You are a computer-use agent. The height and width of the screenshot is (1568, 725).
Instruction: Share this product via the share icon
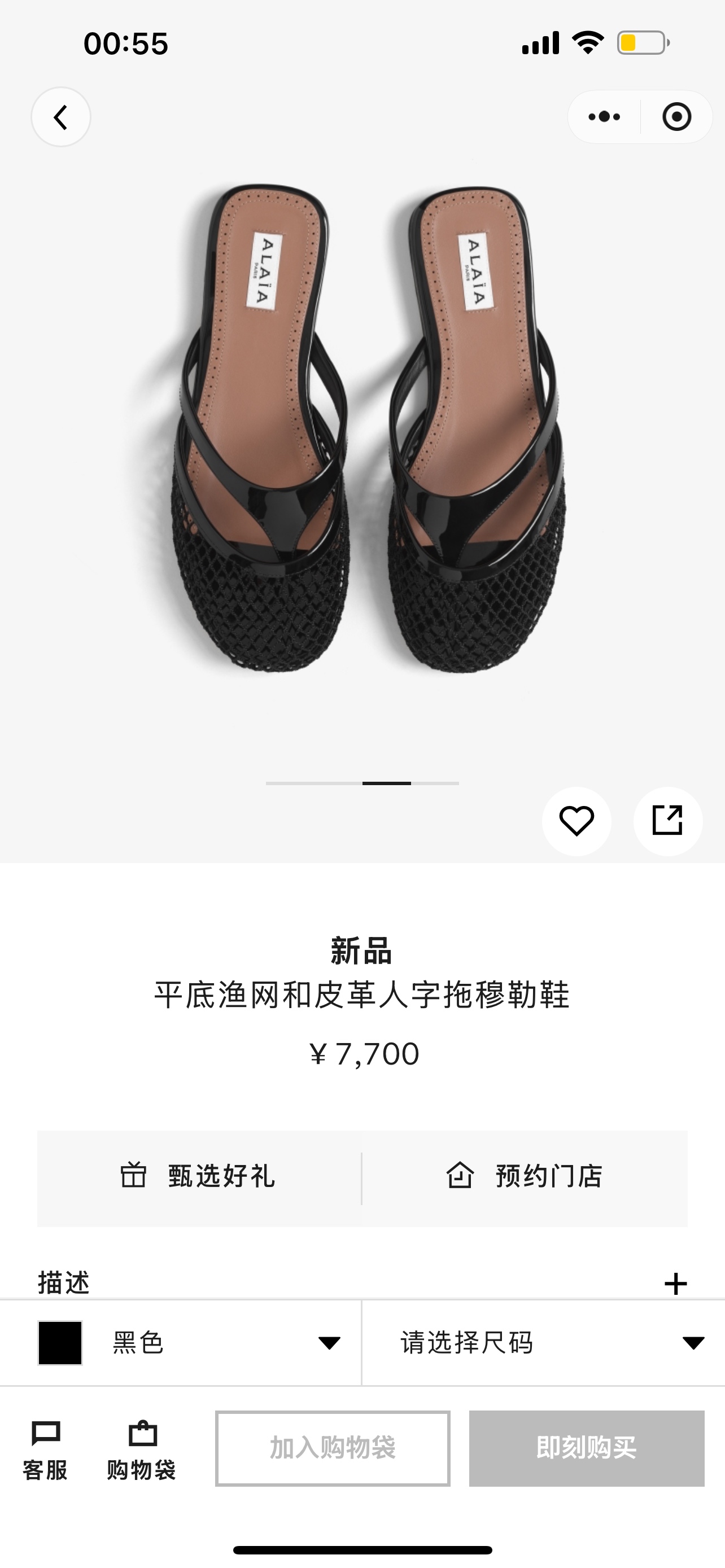coord(667,821)
